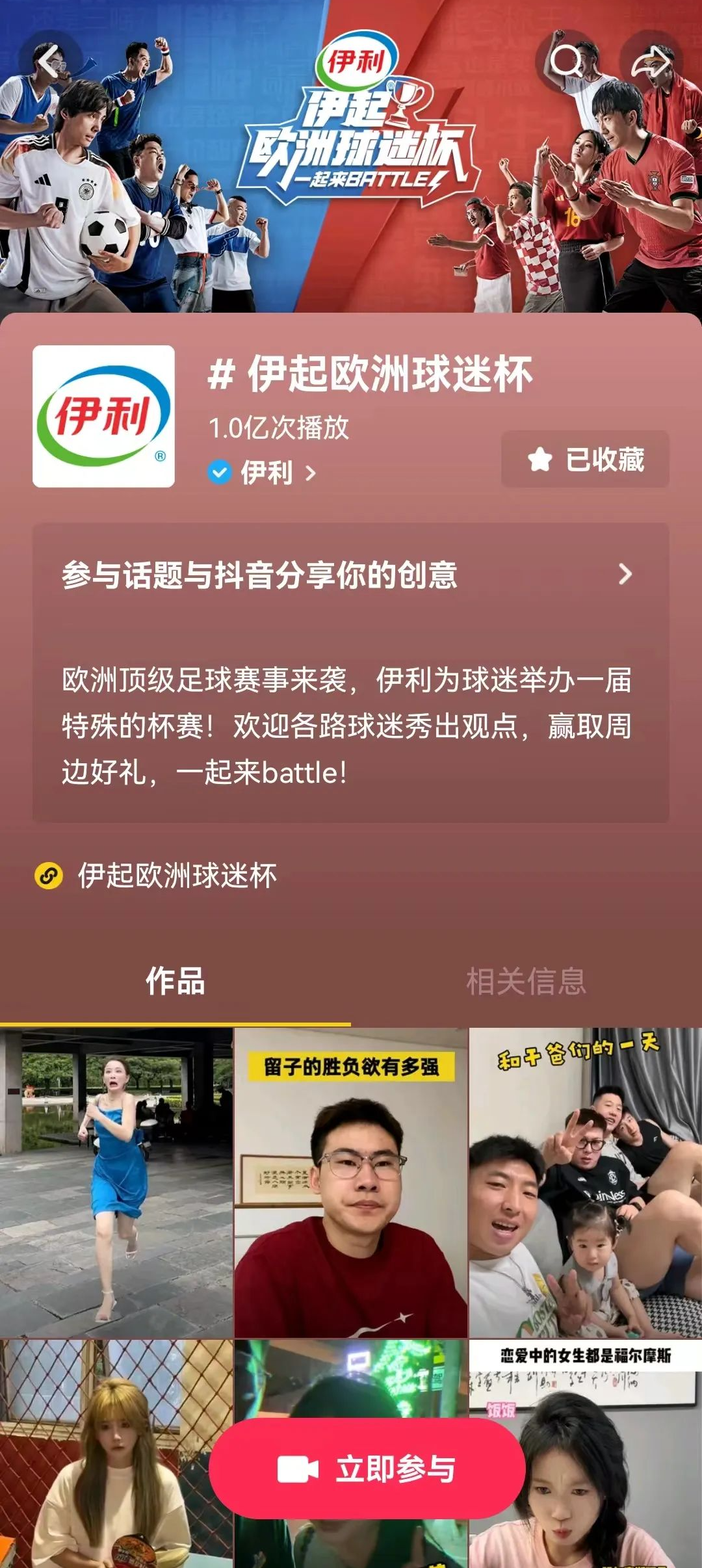This screenshot has width=702, height=1568.
Task: Tap 立即参与 to join the challenge
Action: coord(367,1469)
